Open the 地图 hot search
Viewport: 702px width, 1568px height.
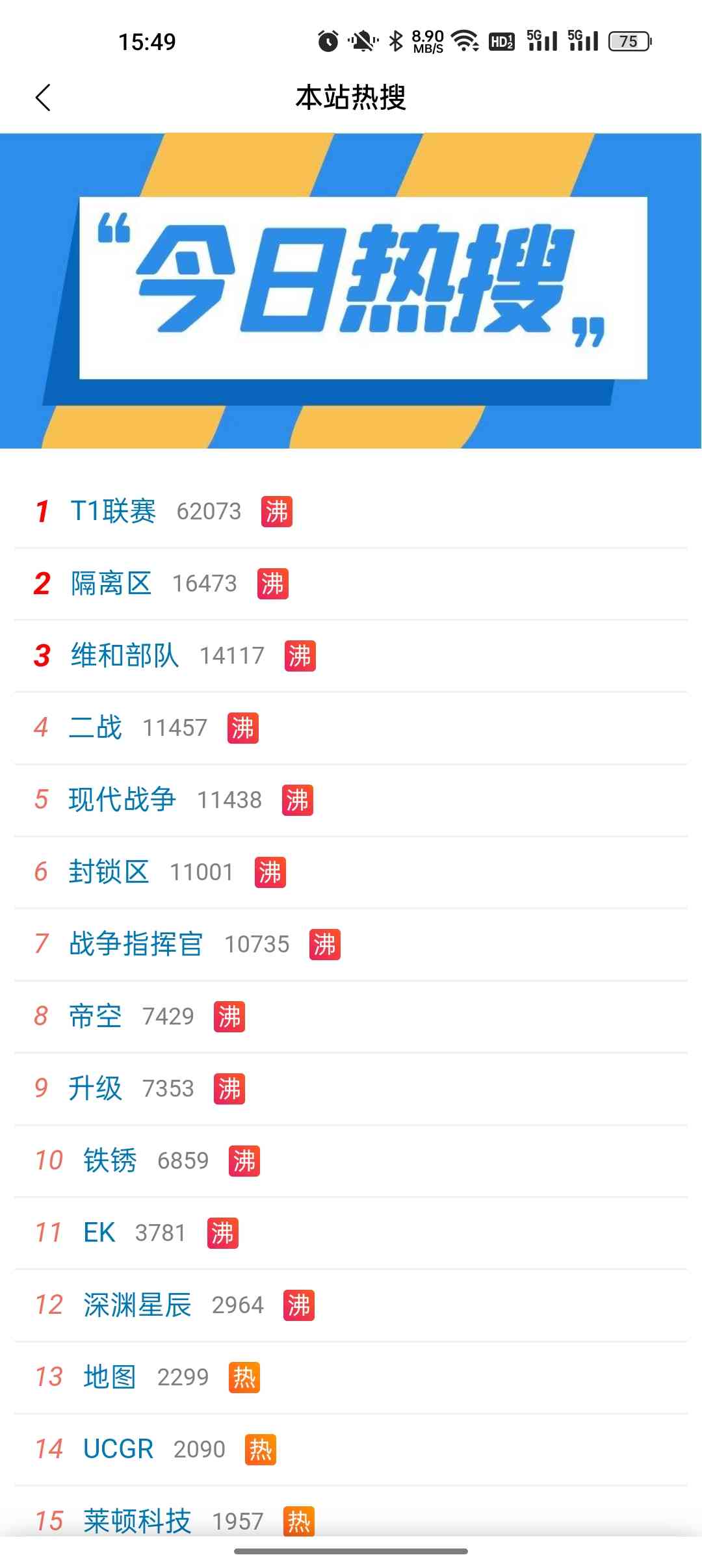(110, 1377)
